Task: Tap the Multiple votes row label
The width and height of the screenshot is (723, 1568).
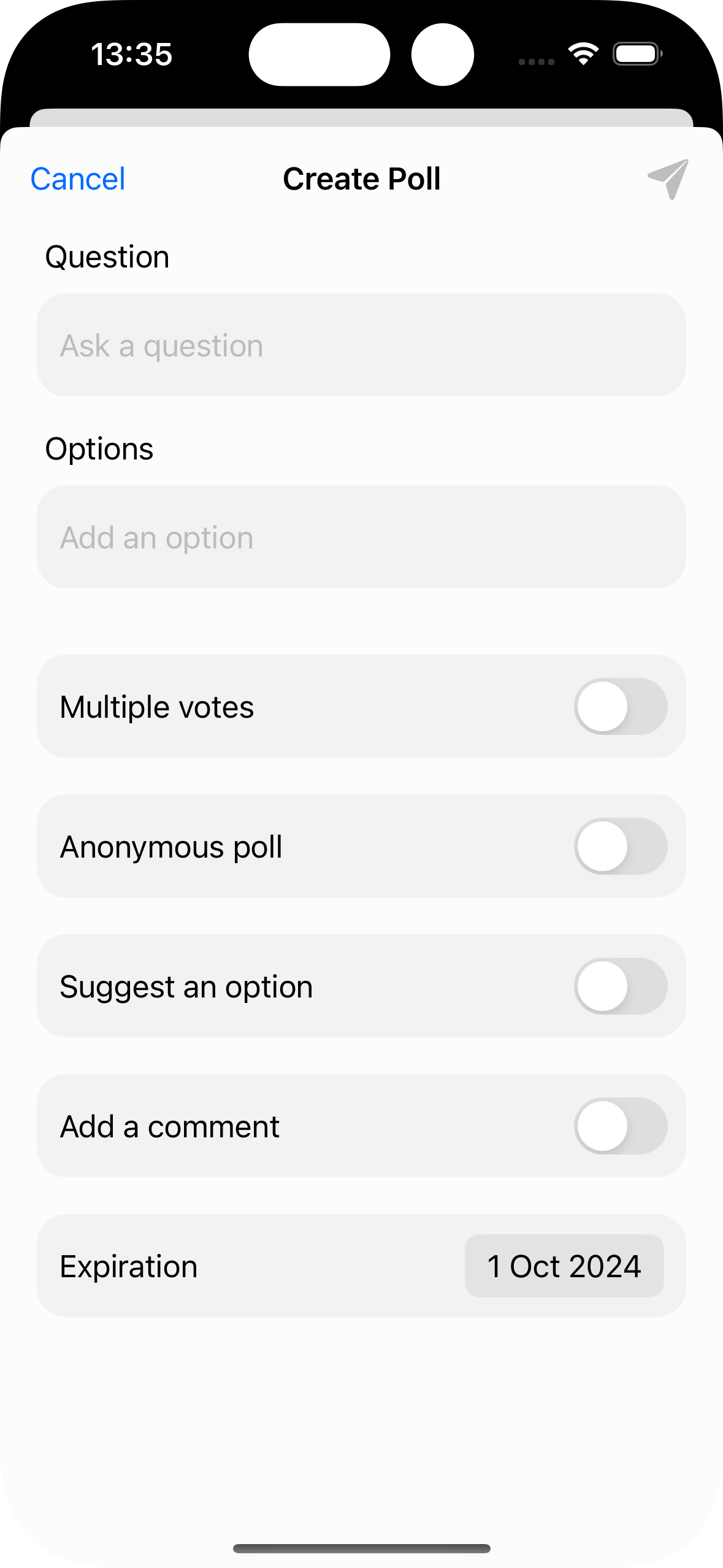Action: click(157, 707)
